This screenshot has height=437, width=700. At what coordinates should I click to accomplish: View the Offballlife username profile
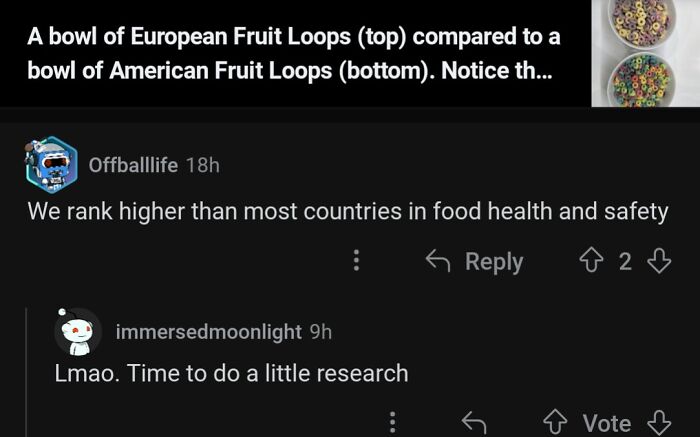pyautogui.click(x=133, y=165)
